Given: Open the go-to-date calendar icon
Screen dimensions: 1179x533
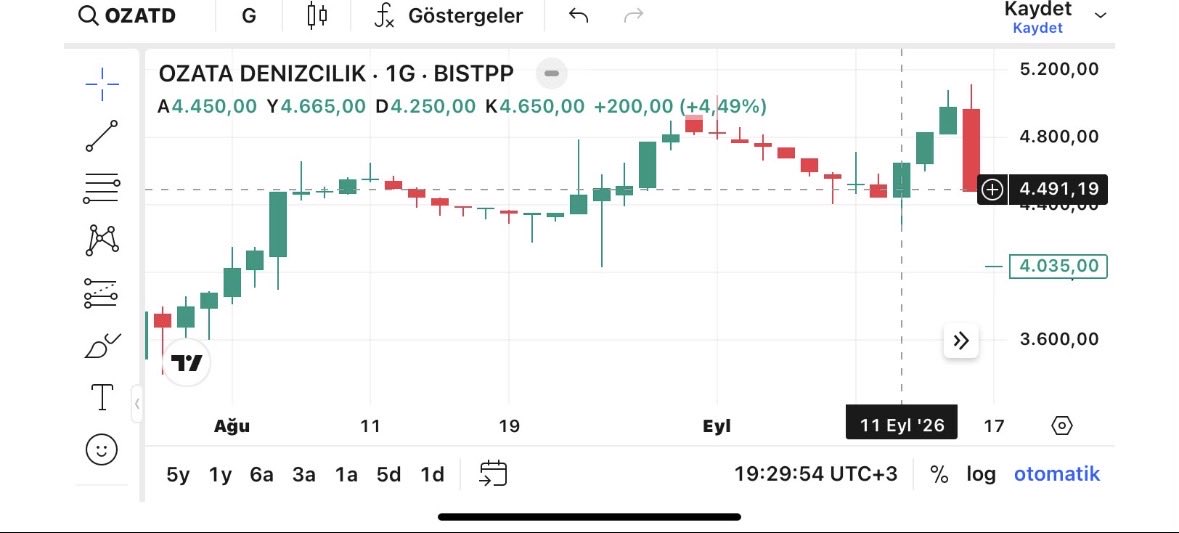Looking at the screenshot, I should click(493, 474).
